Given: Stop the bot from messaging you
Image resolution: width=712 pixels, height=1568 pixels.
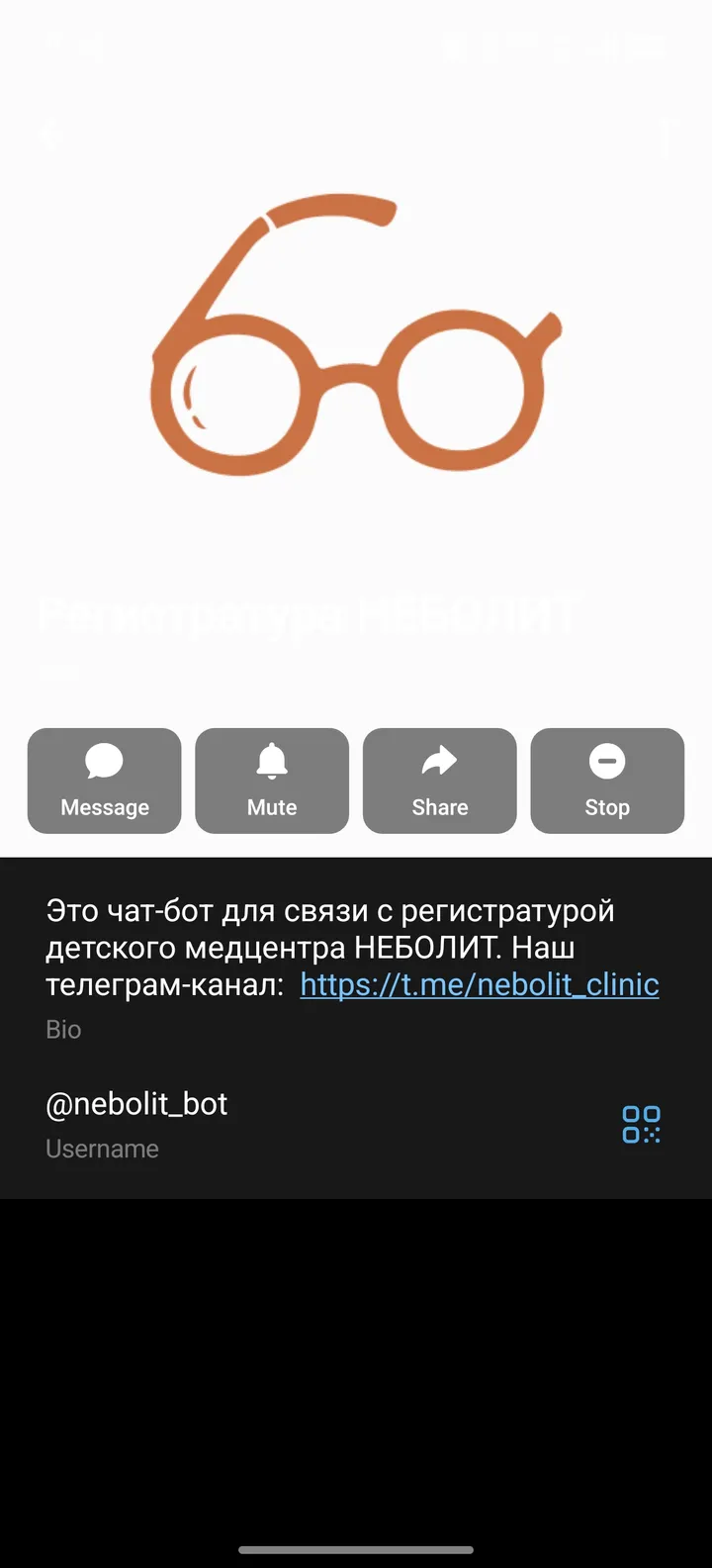Looking at the screenshot, I should click(x=606, y=781).
